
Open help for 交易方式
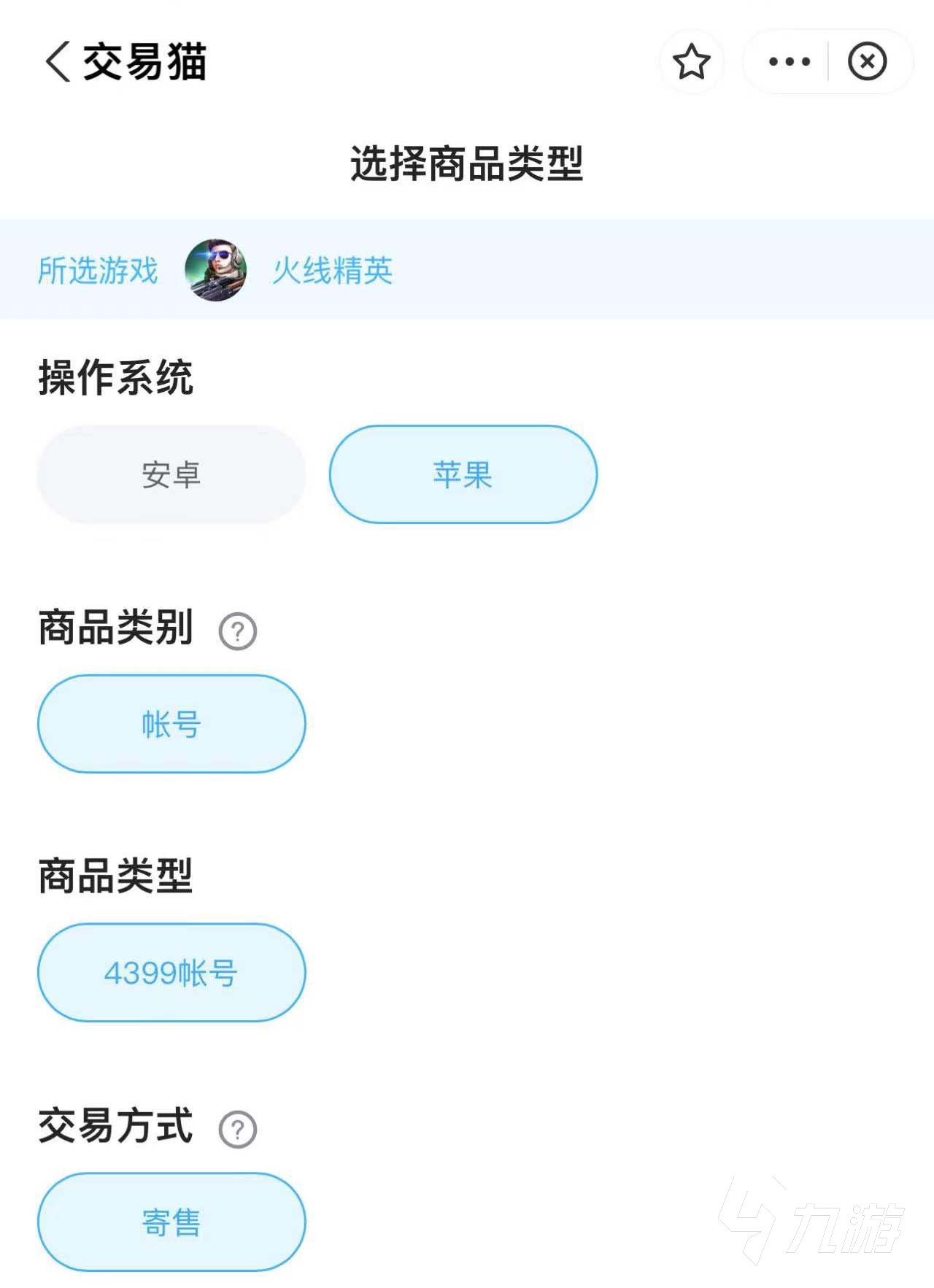point(238,1130)
